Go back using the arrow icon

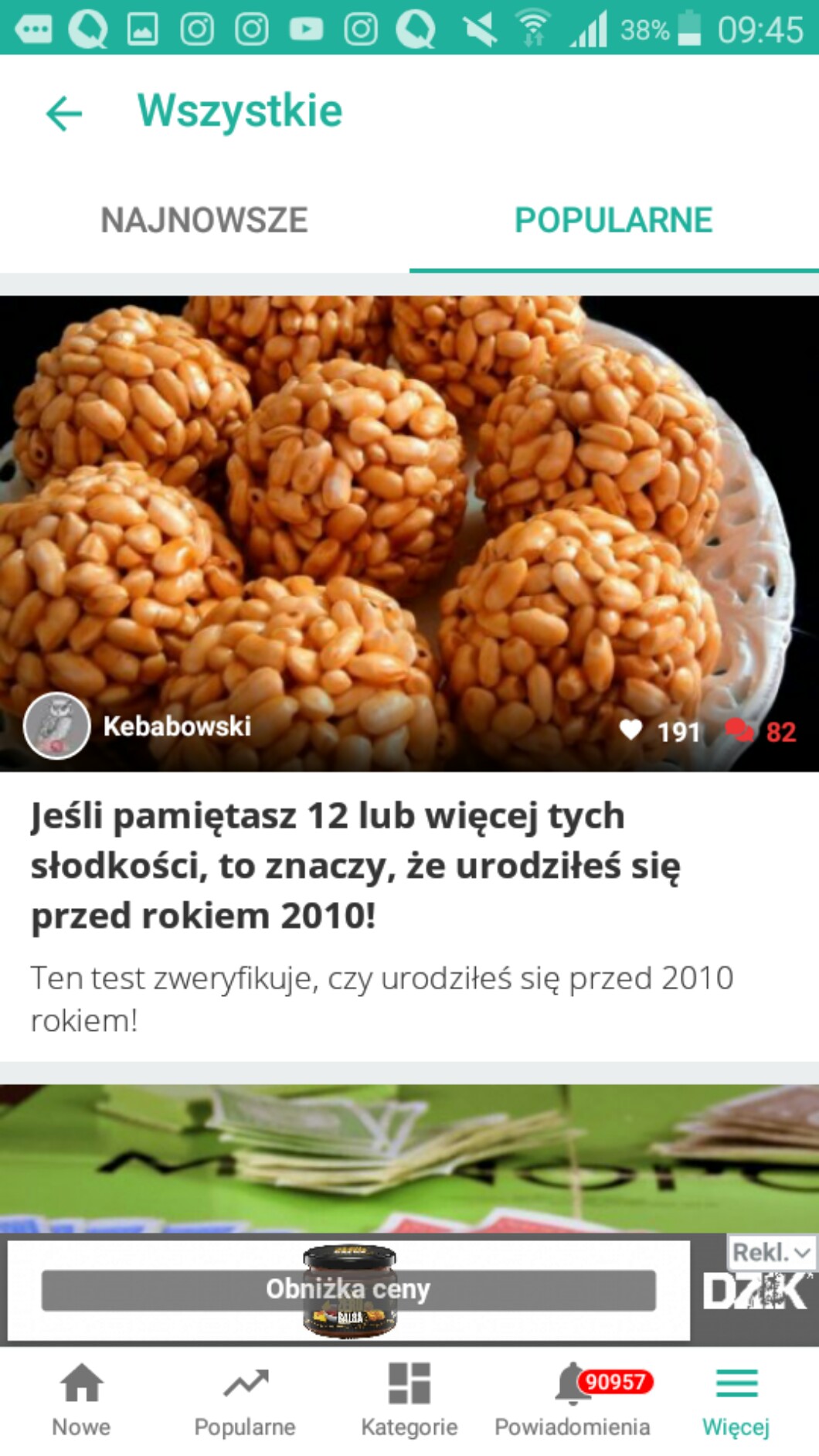click(64, 114)
